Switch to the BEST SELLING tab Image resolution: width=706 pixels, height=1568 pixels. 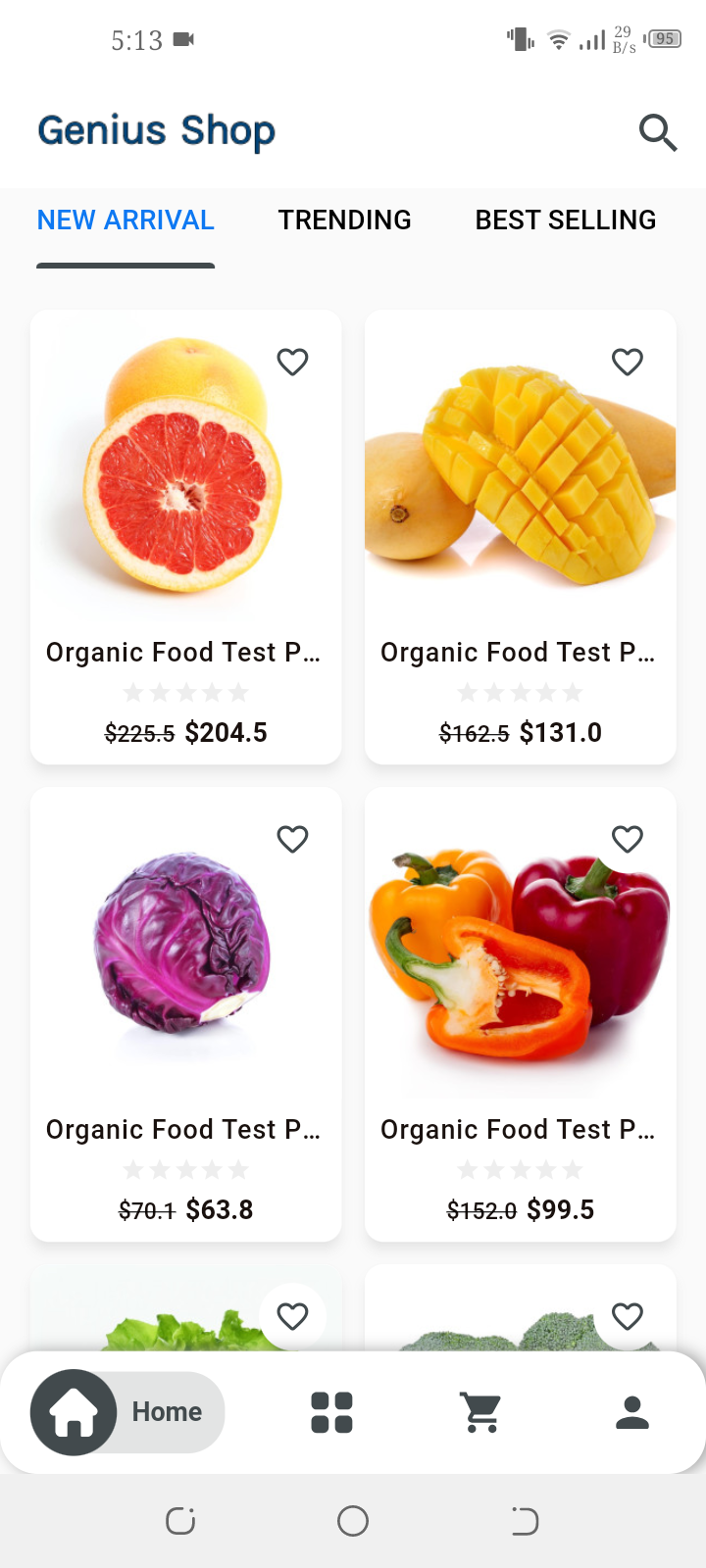click(x=565, y=220)
